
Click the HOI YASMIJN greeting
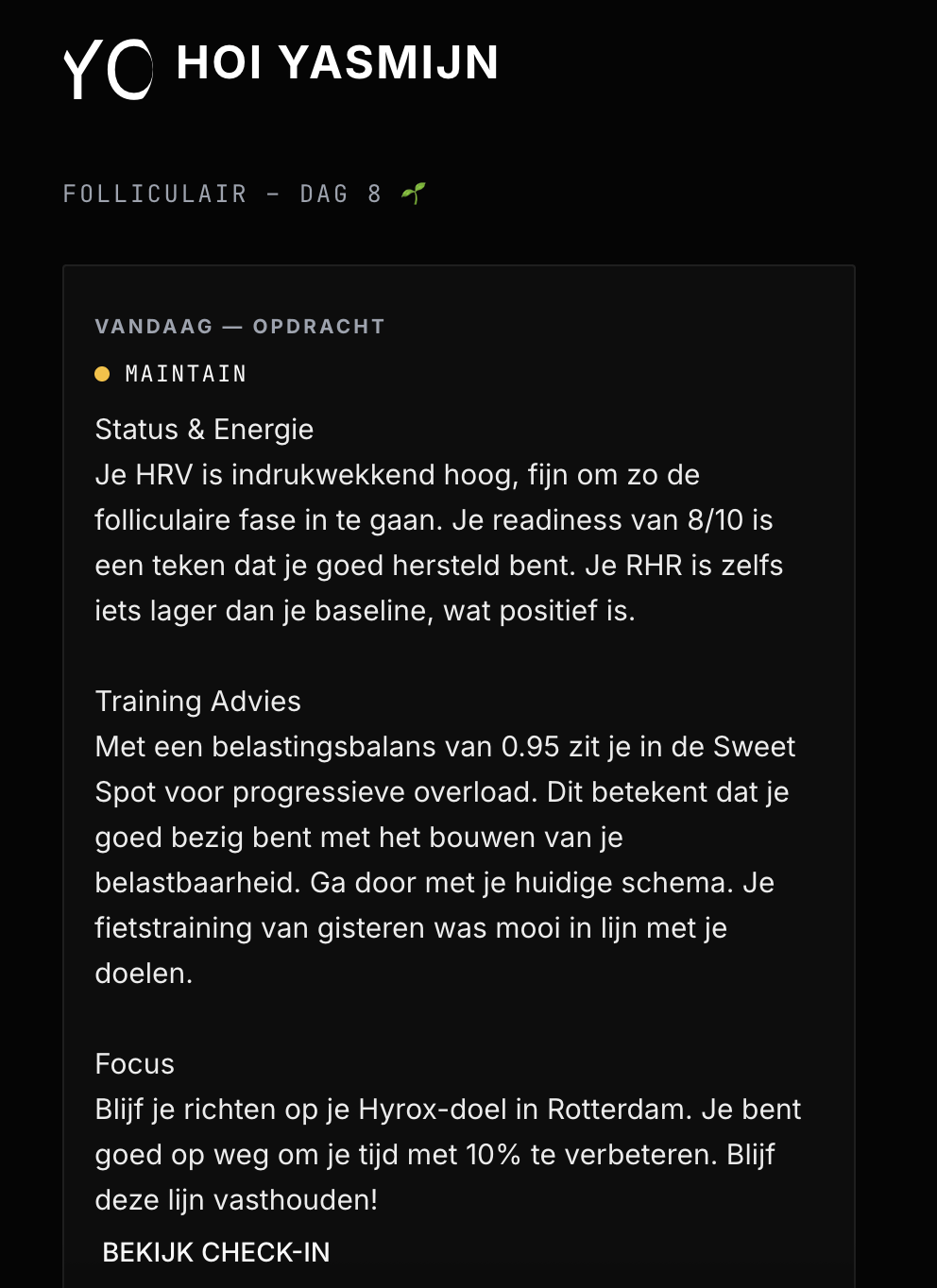point(335,64)
